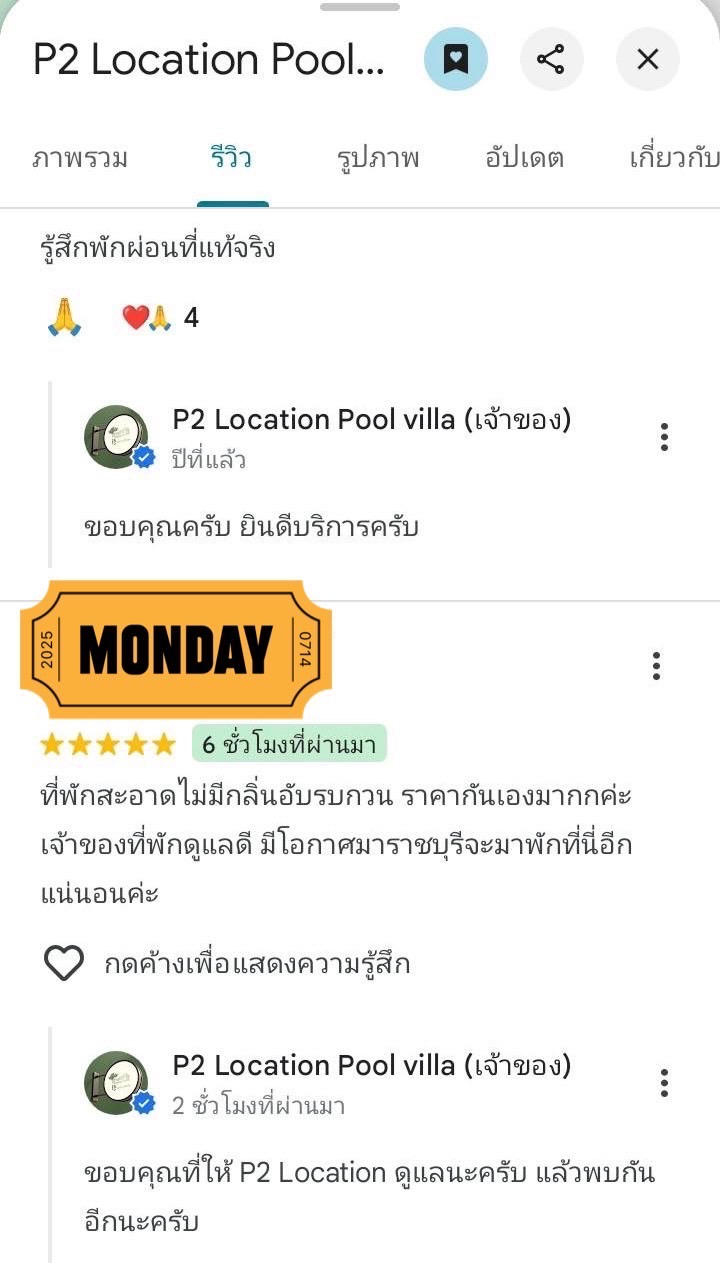Screen dimensions: 720x1267
Task: Switch to the รูปภาพ tab
Action: [x=378, y=158]
